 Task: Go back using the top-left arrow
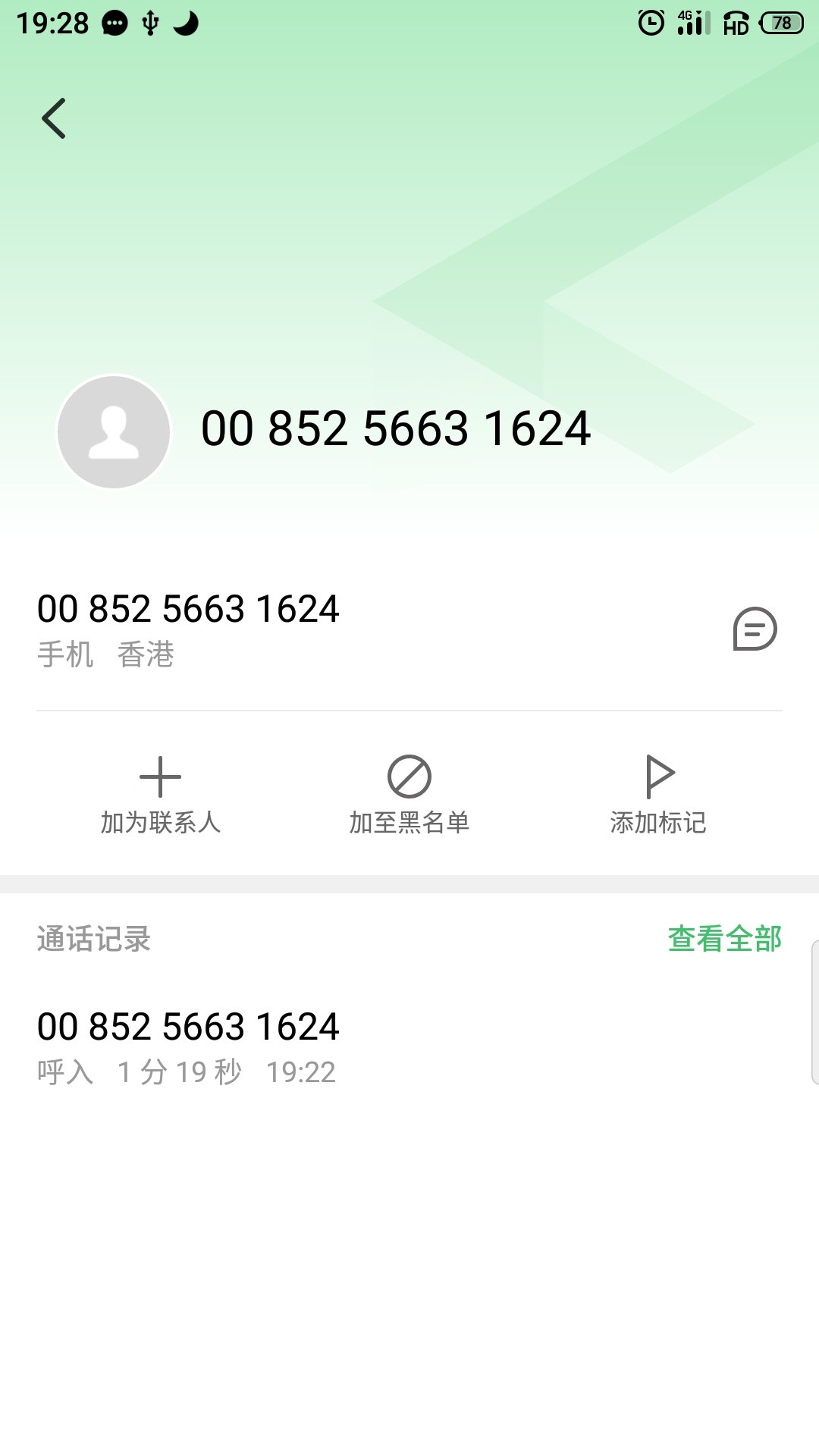coord(54,118)
